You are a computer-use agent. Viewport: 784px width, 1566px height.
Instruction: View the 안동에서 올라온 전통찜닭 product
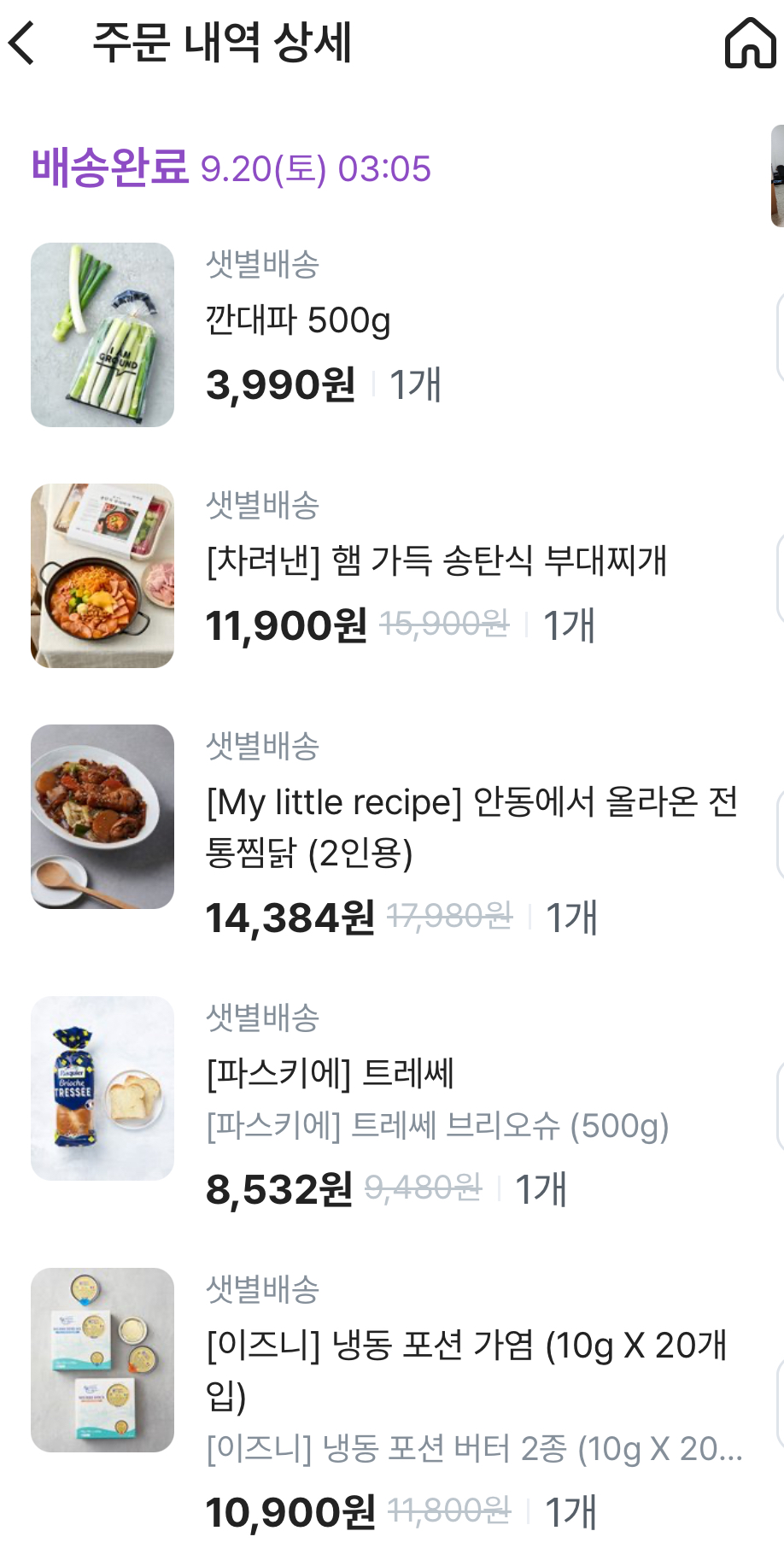[471, 826]
